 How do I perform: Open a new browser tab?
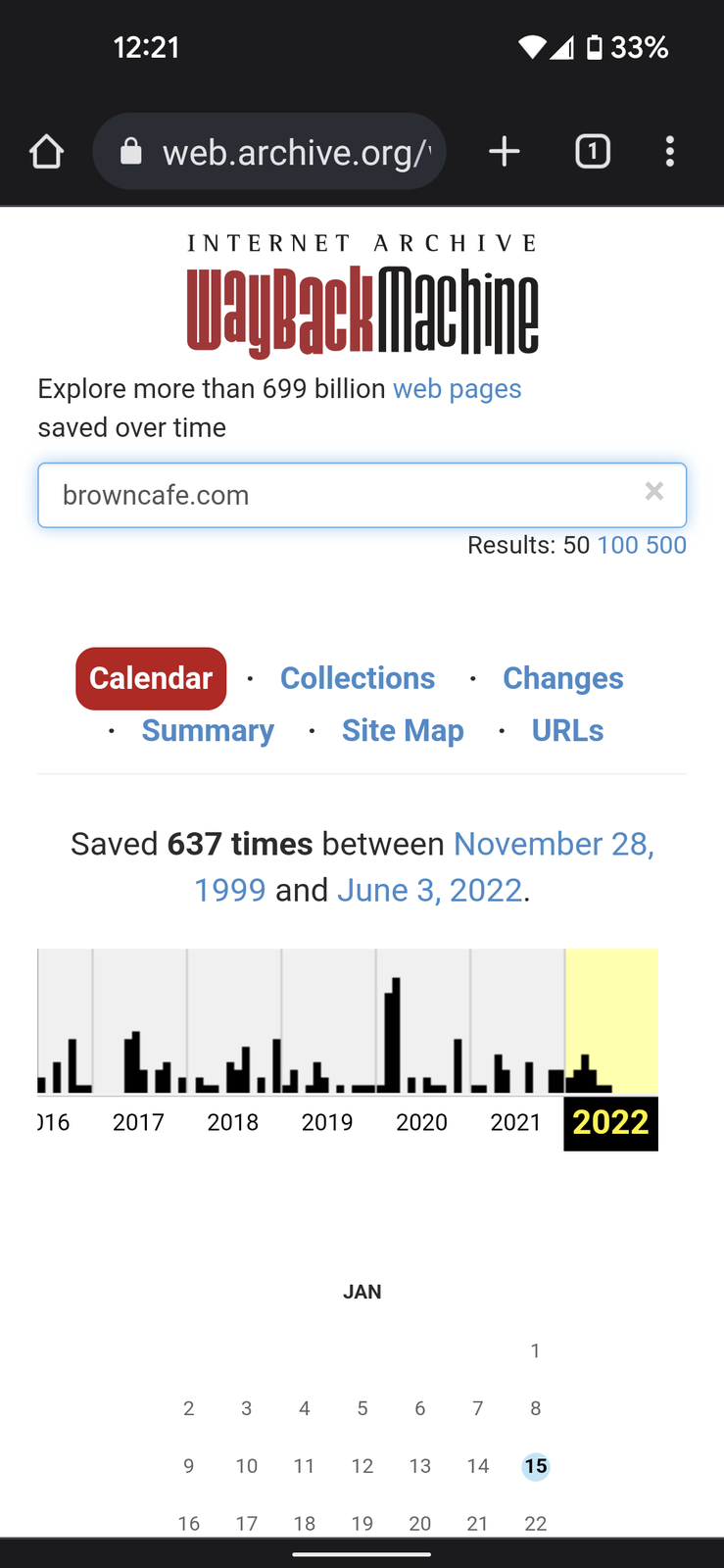(x=505, y=152)
